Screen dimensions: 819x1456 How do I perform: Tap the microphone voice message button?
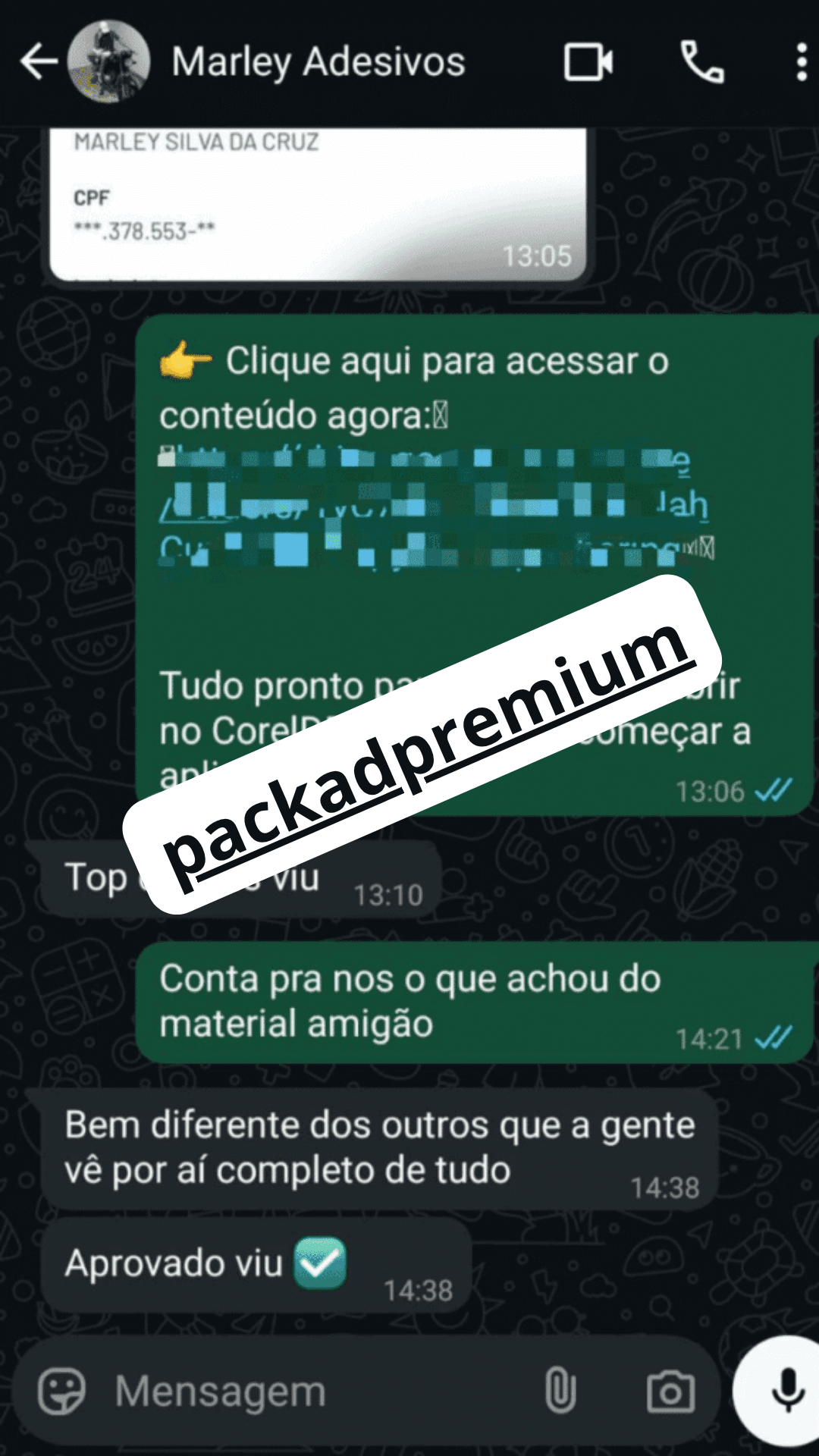tap(786, 1392)
